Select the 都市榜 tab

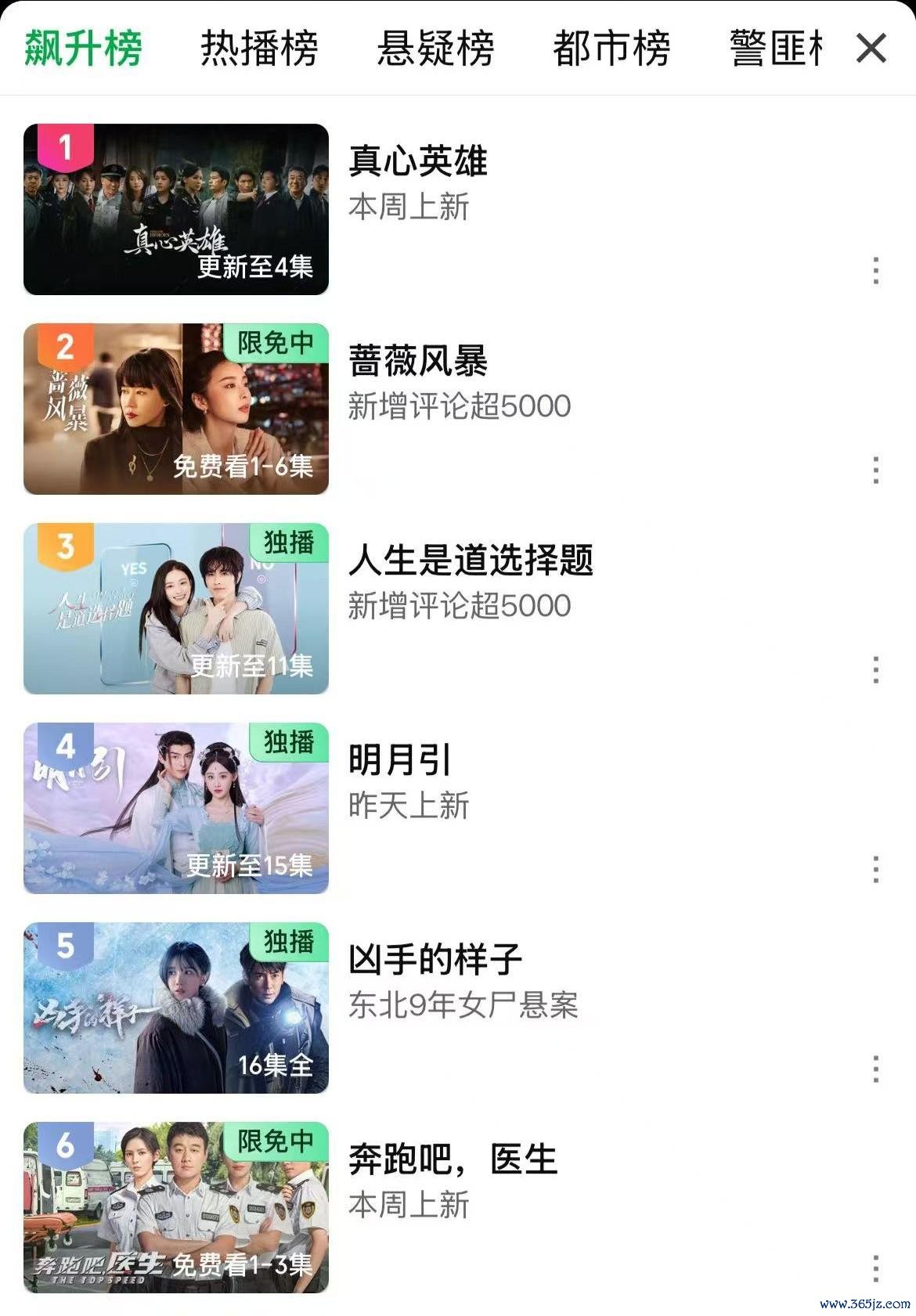click(x=611, y=49)
